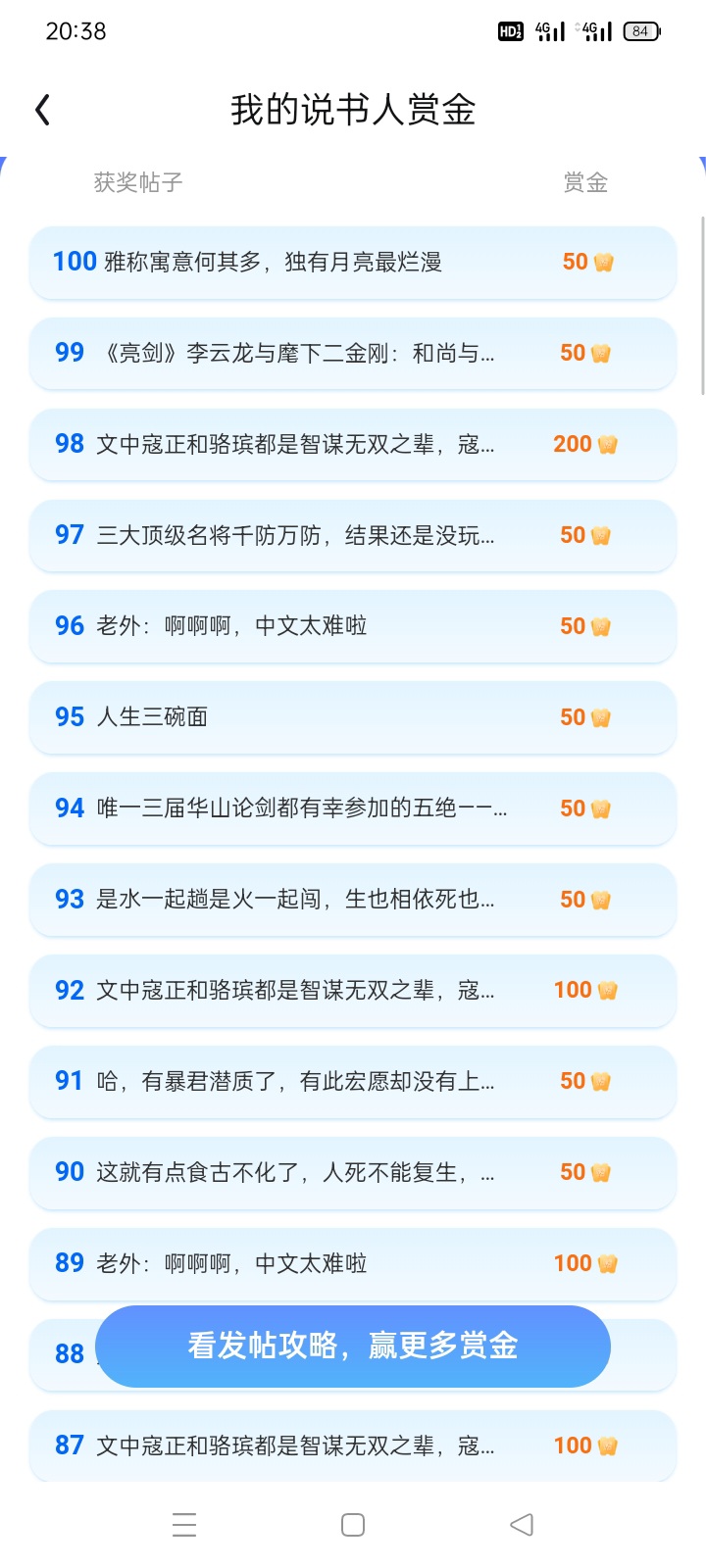Open post 93 是水一起趟是火一起闯
This screenshot has height=1568, width=706.
(353, 900)
